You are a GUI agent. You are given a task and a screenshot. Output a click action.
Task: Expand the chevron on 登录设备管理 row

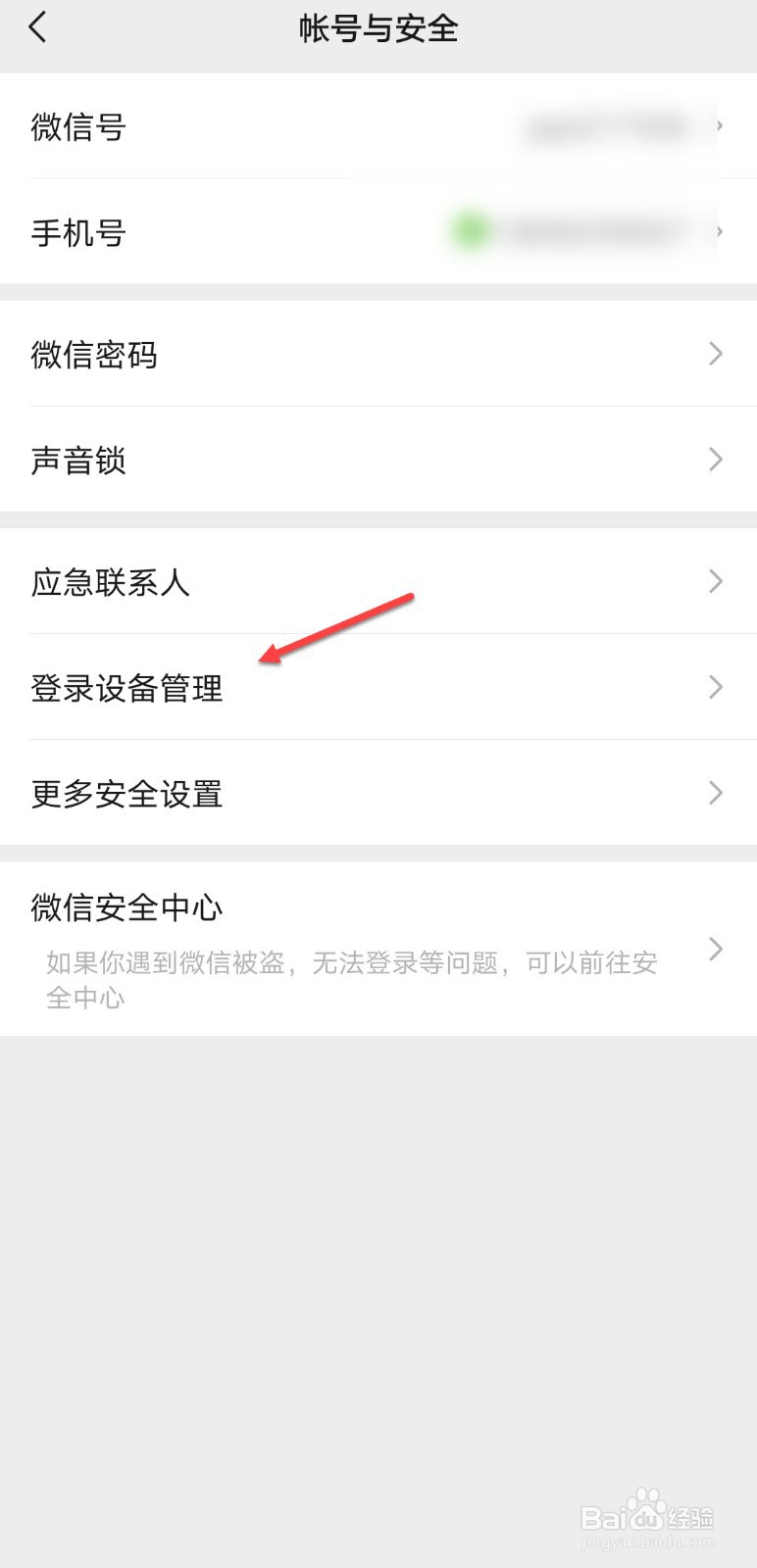tap(717, 688)
